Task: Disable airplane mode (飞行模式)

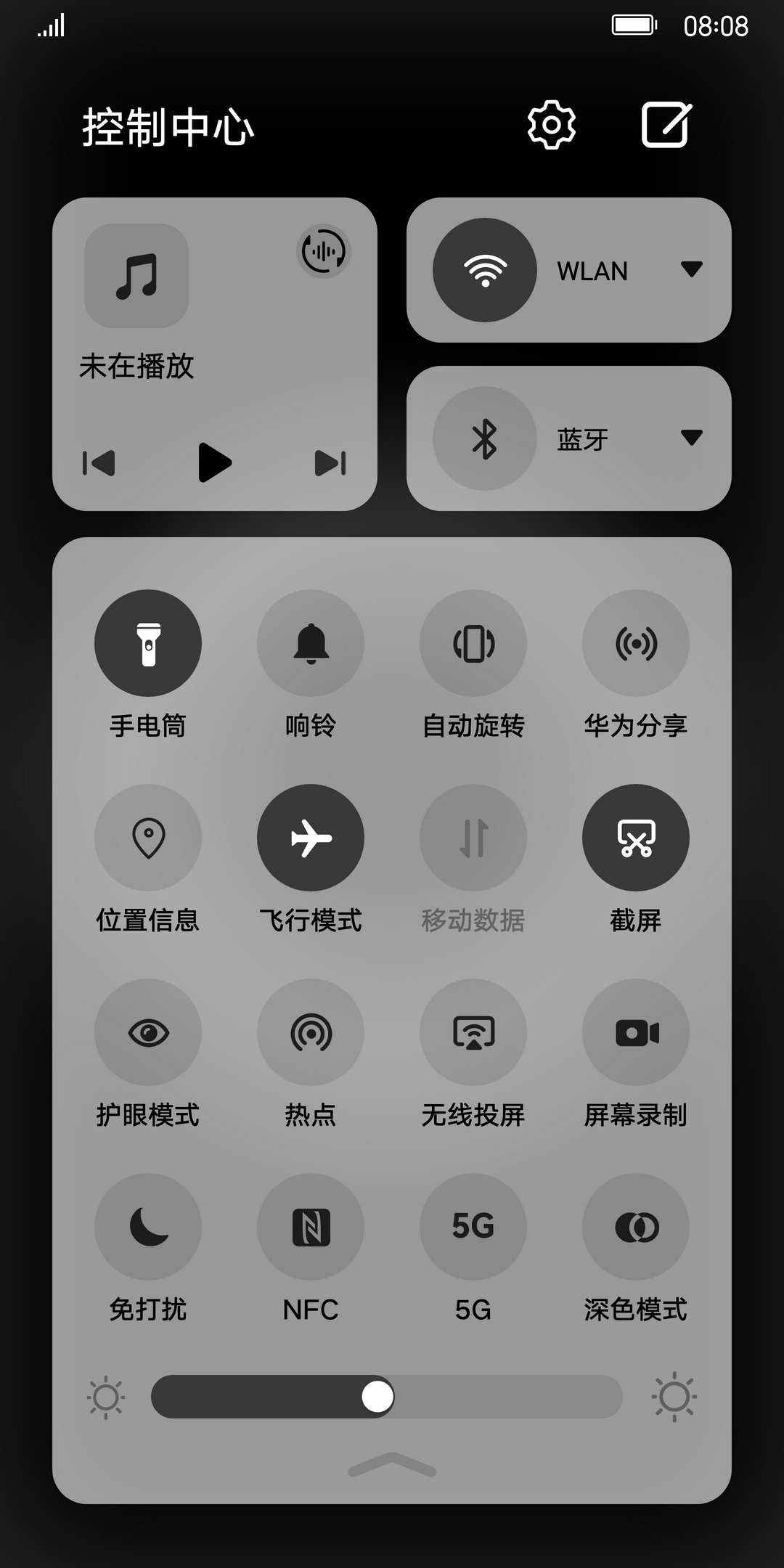Action: [x=311, y=838]
